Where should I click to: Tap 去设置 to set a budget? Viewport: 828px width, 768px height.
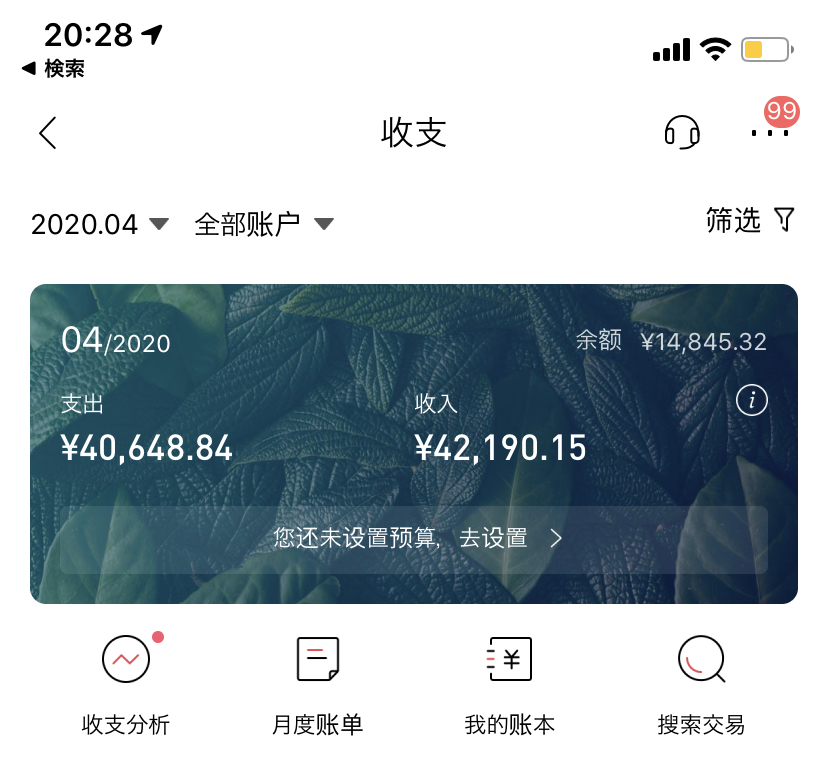493,538
